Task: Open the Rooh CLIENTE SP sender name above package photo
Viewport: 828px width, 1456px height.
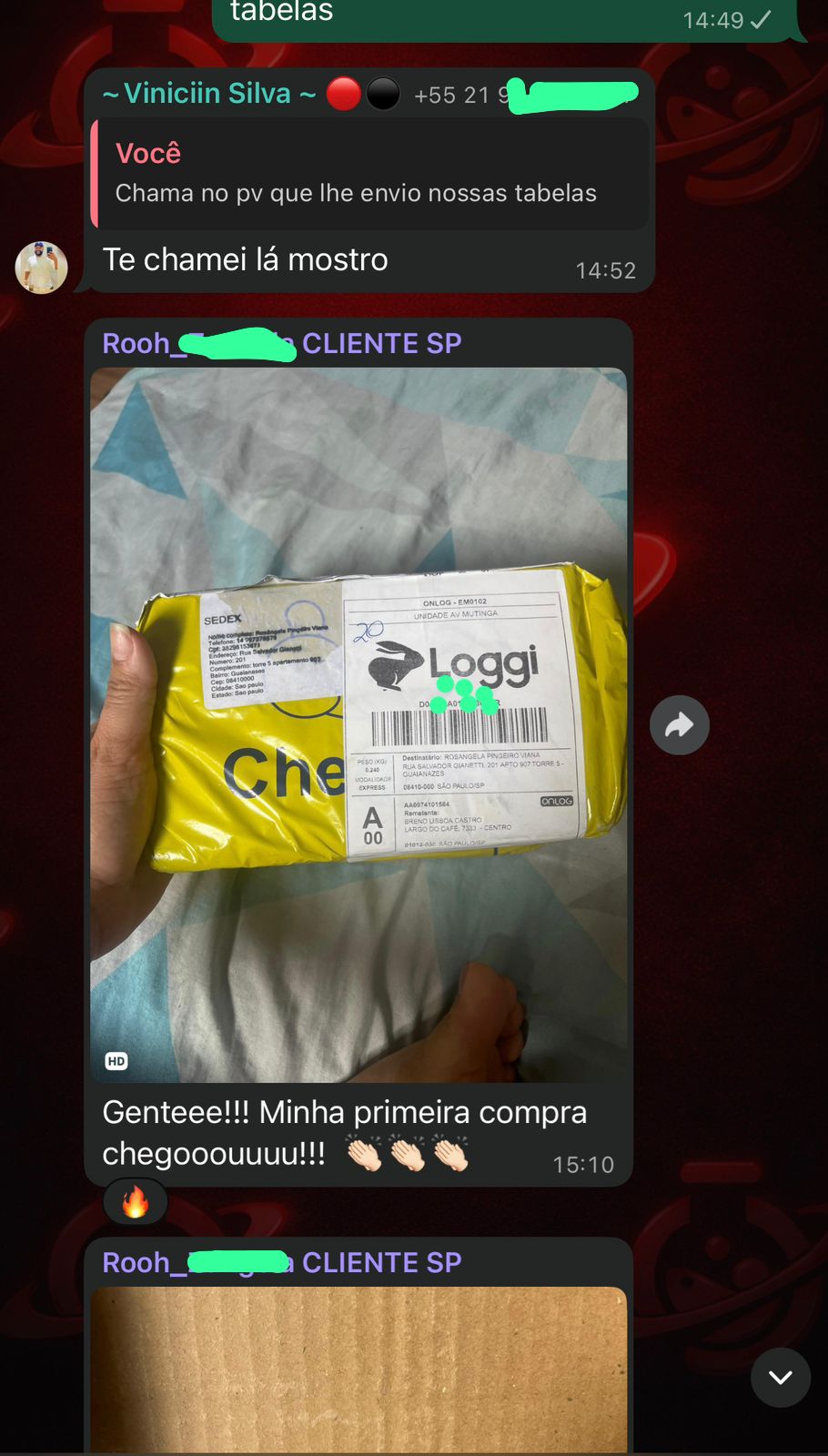Action: [281, 344]
